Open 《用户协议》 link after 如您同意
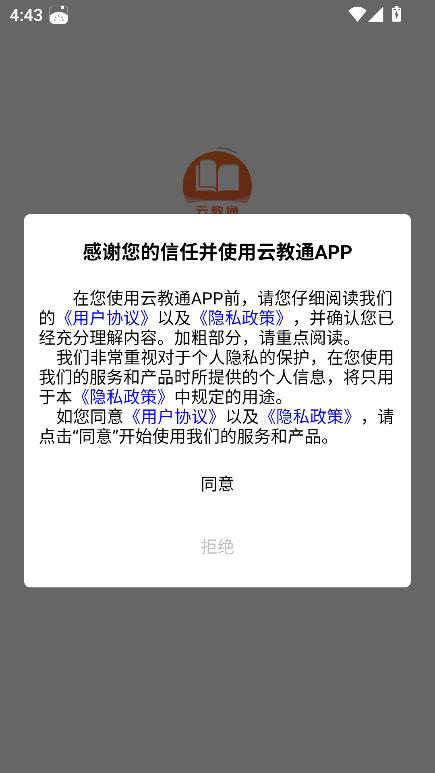 tap(173, 417)
